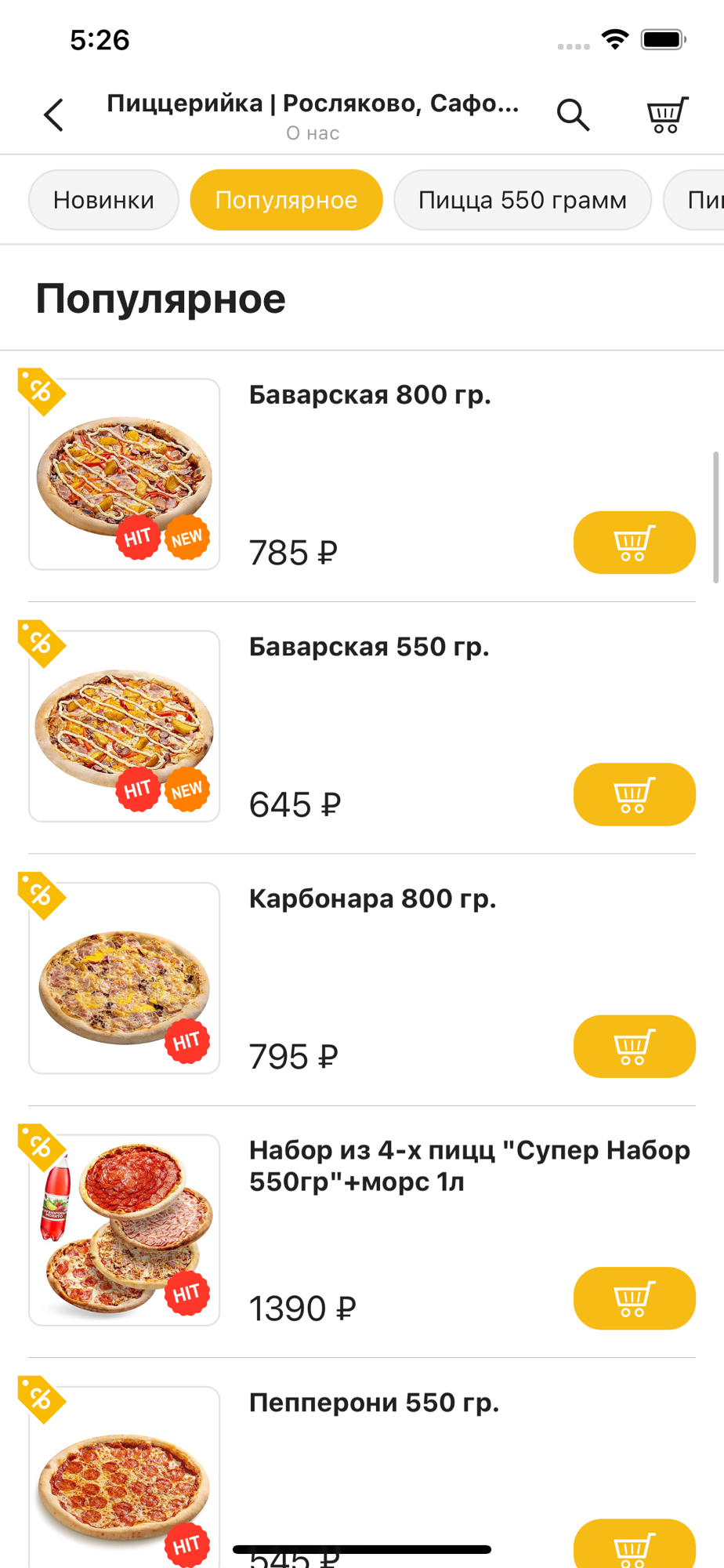Screen dimensions: 724x1568
Task: Add Супер Набор 550гр set to cart
Action: pyautogui.click(x=634, y=1298)
